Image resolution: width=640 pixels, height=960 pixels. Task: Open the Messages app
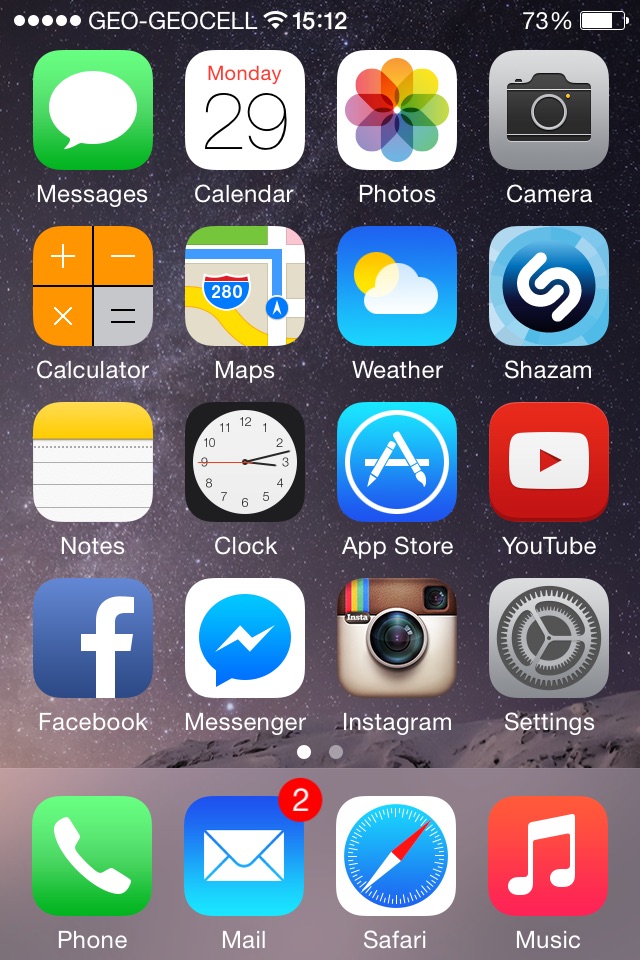click(93, 110)
